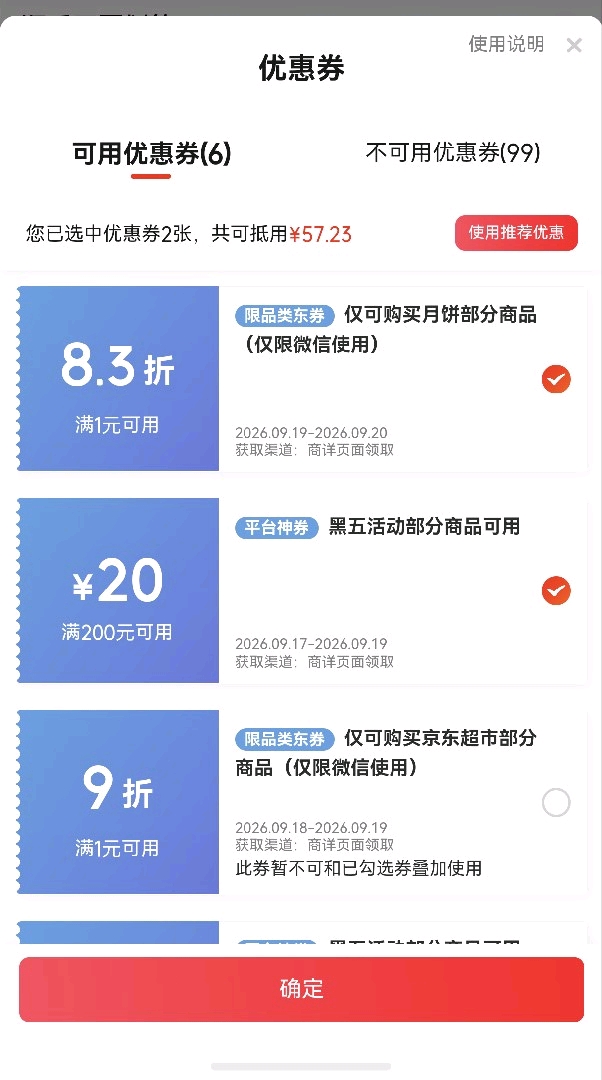Switch to 不可用优惠券(99) tab

(x=453, y=152)
